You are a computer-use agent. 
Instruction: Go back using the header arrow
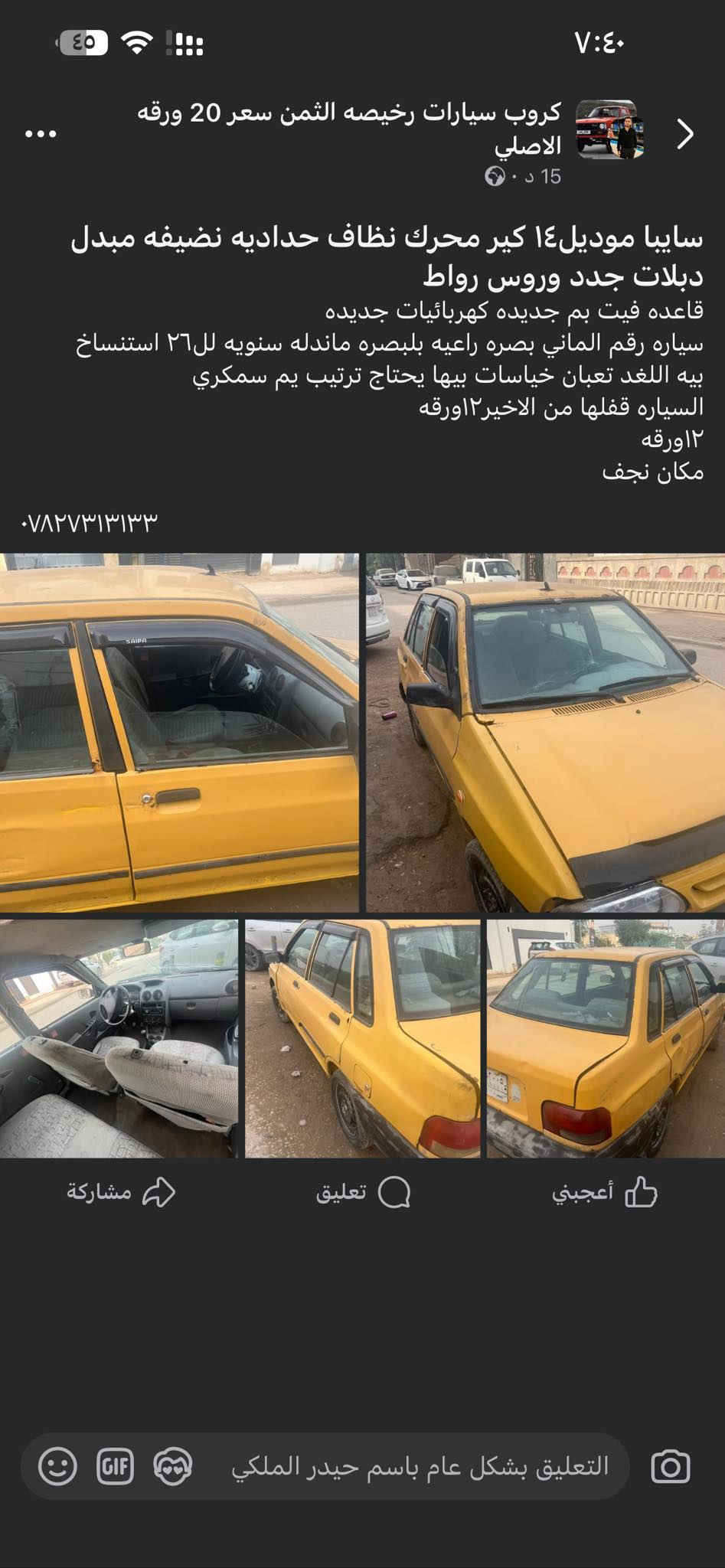[685, 134]
